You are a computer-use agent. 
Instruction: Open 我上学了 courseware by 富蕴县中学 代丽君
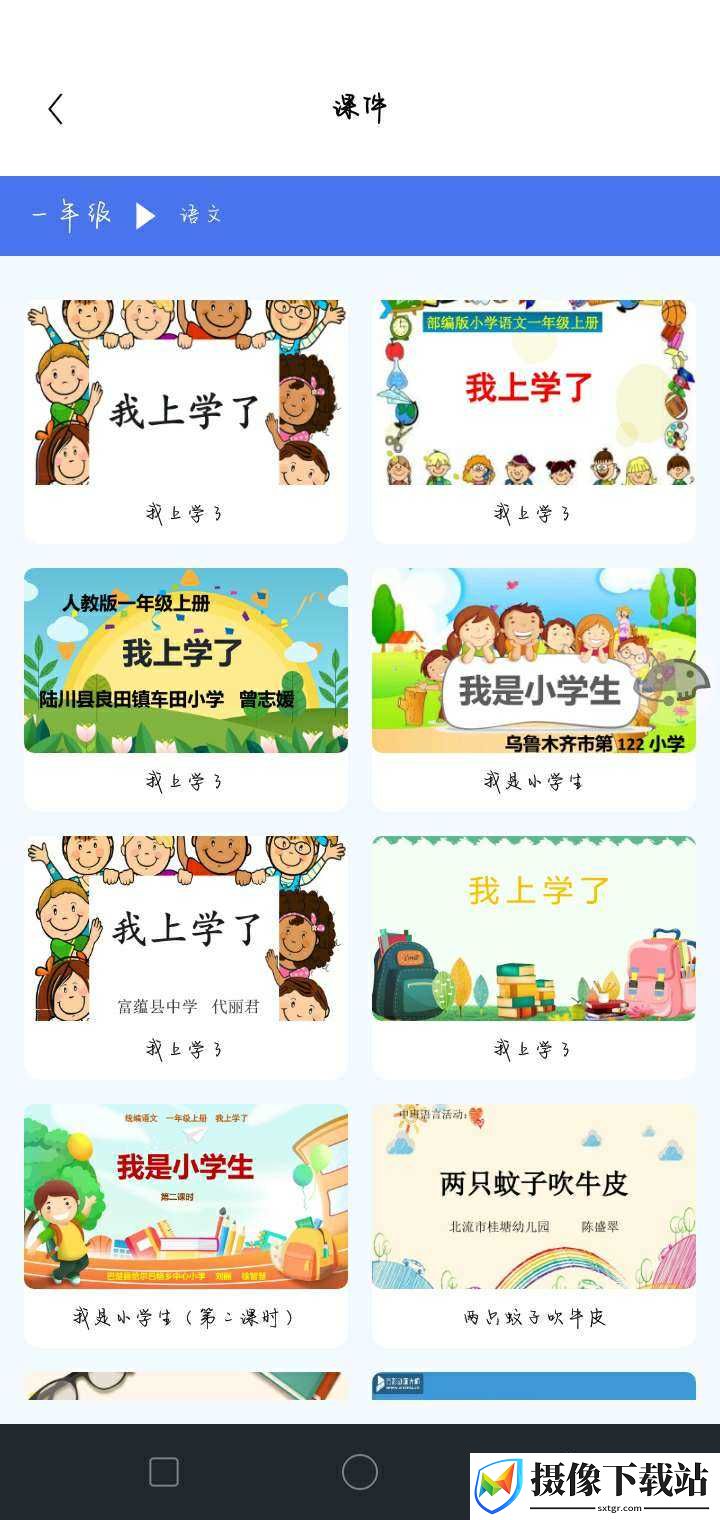(186, 957)
